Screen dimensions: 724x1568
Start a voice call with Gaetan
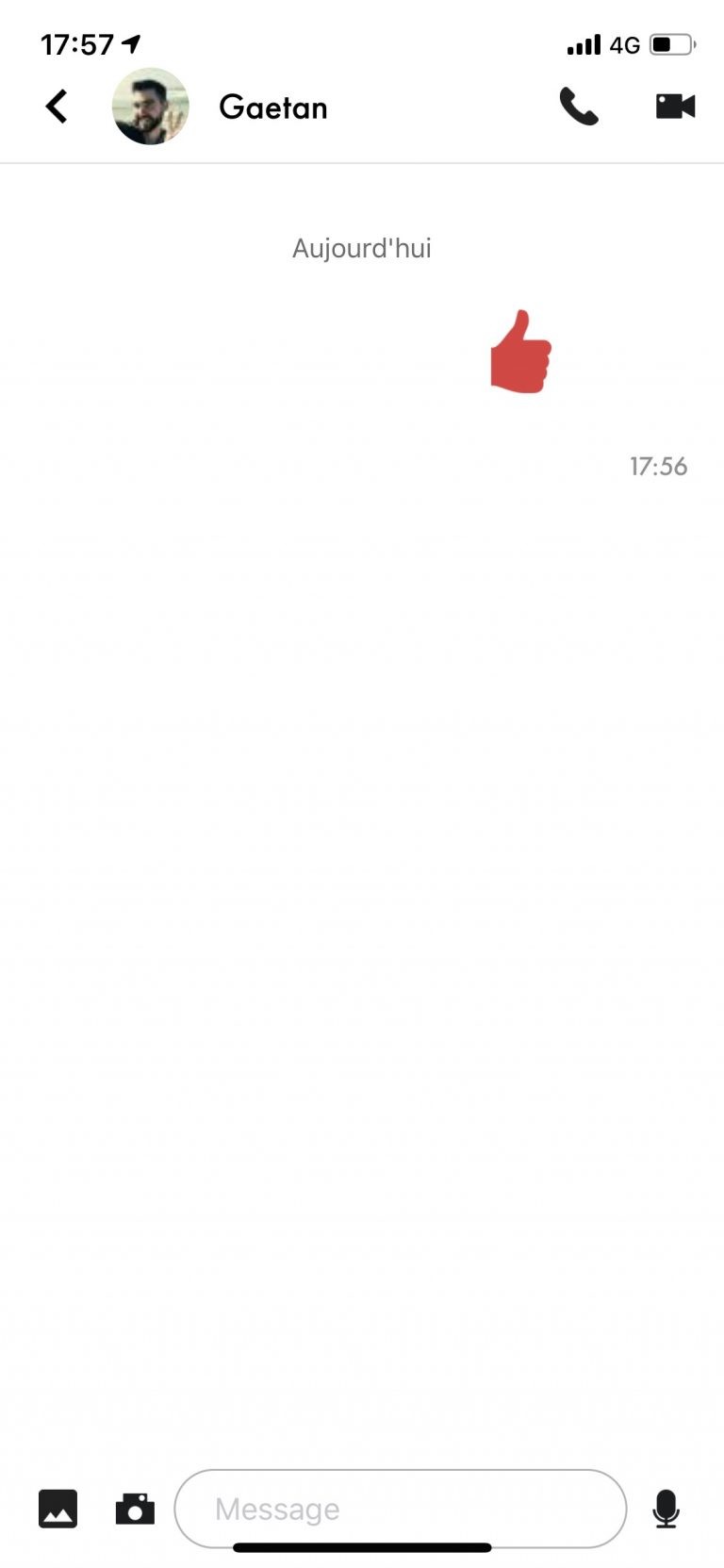point(579,107)
